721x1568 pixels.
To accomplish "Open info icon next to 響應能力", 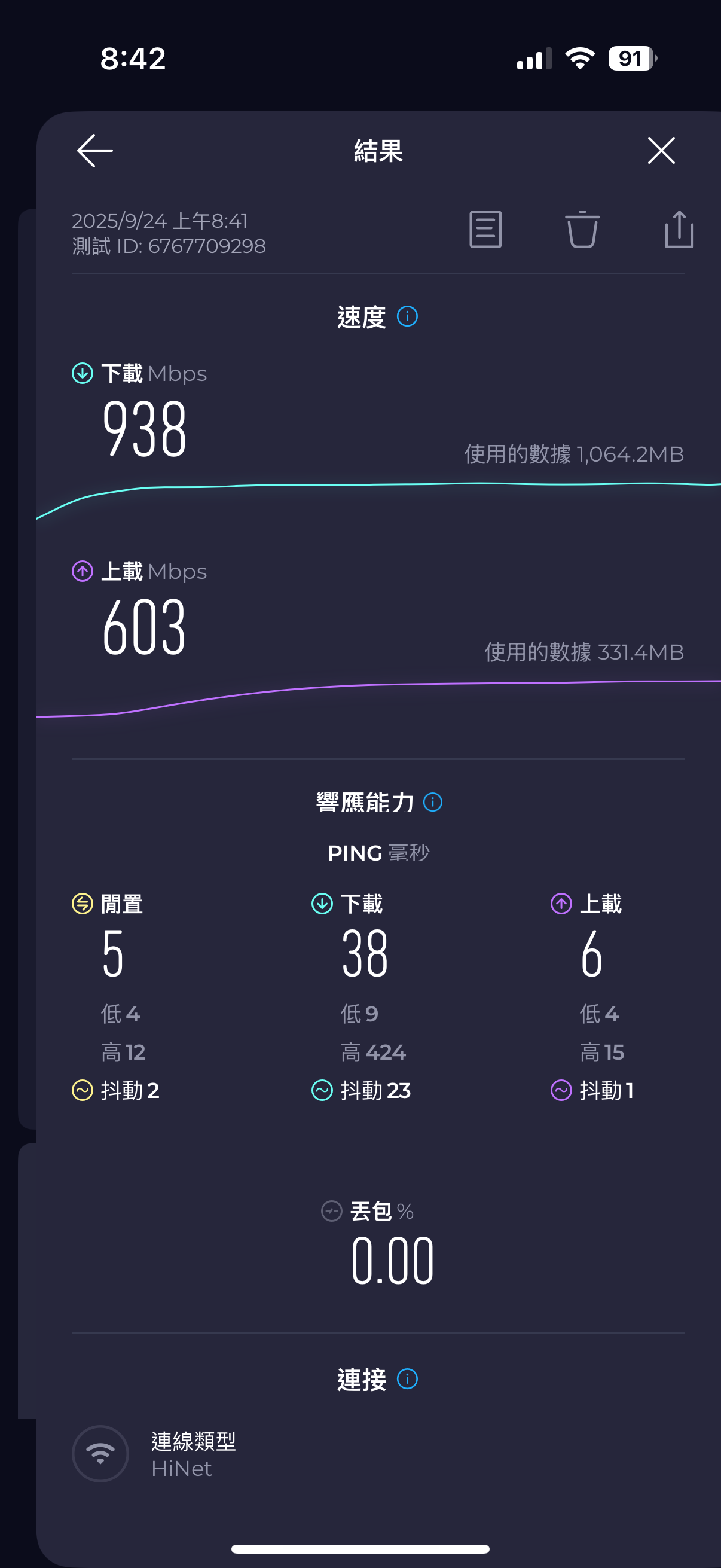I will click(433, 803).
